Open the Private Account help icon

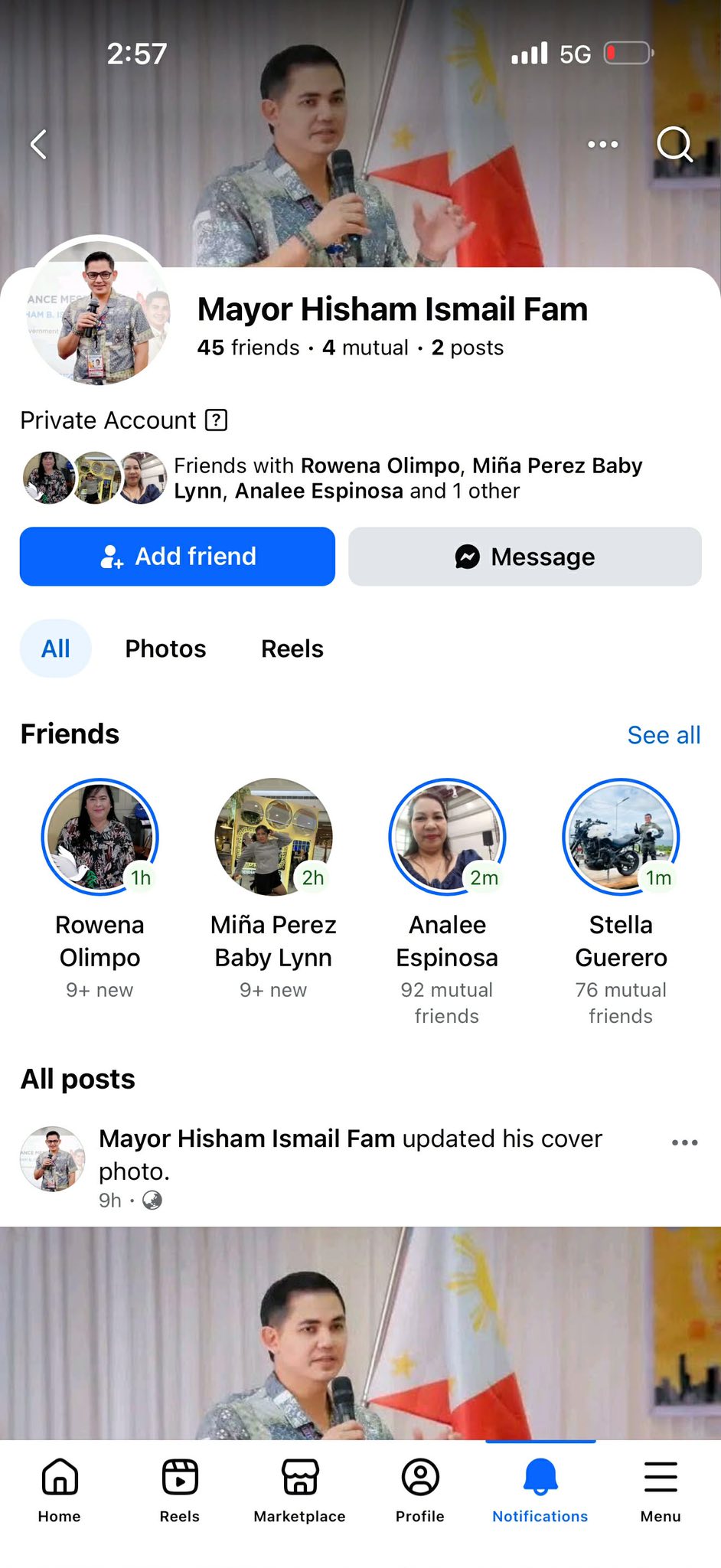[x=217, y=420]
